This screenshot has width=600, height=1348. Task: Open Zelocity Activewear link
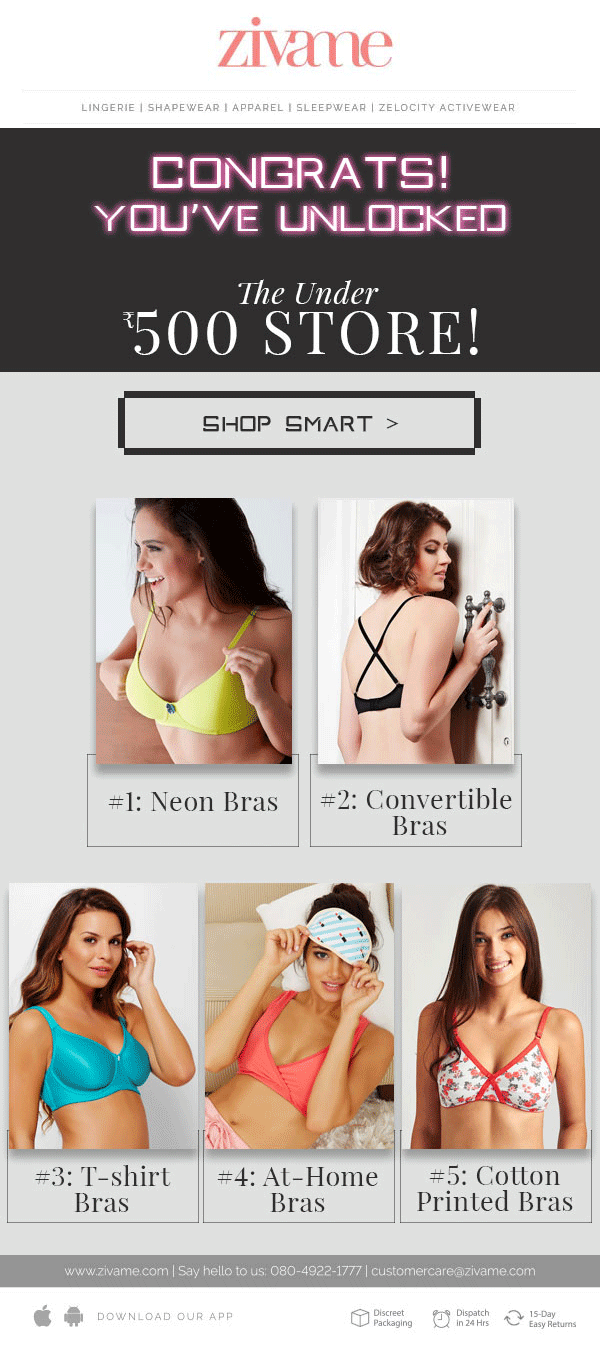pos(447,108)
